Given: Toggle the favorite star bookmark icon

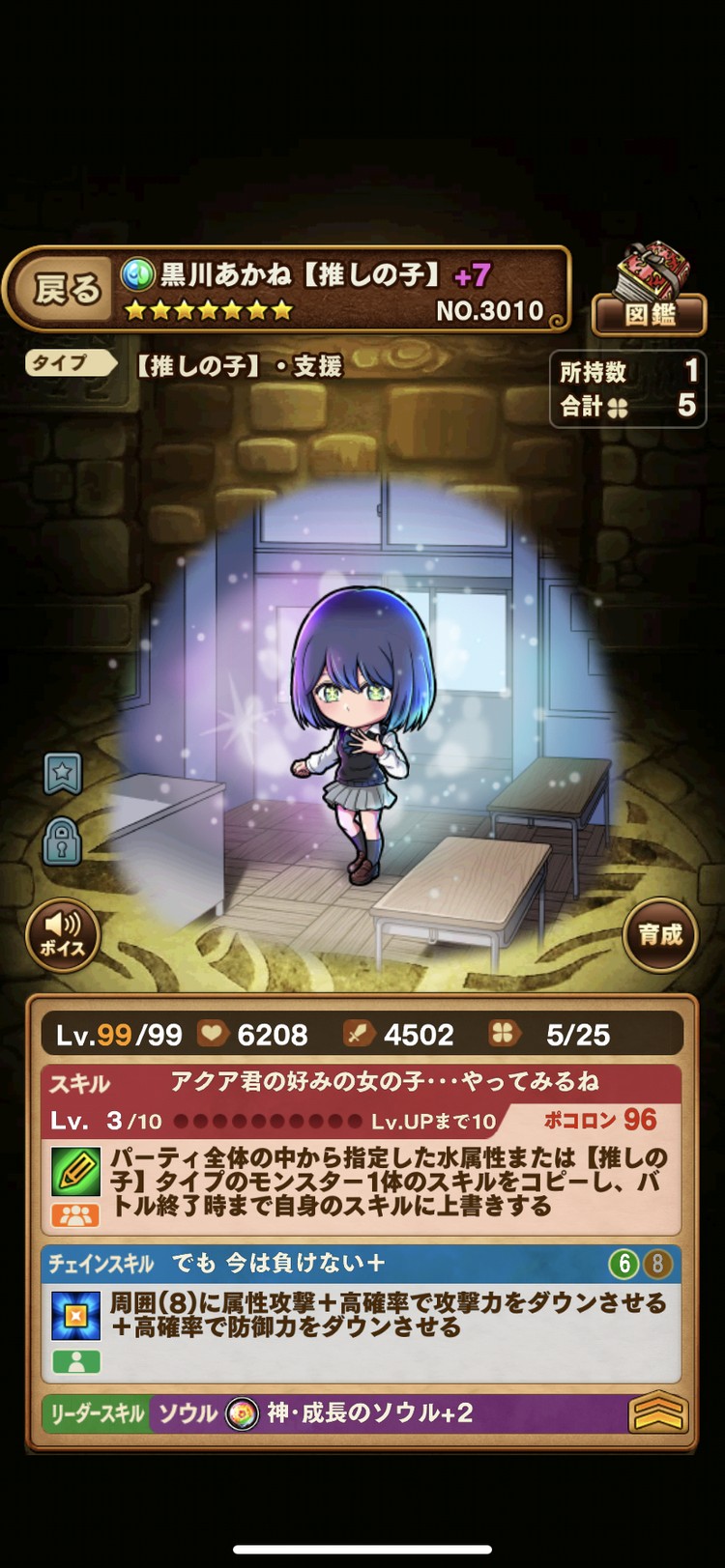Looking at the screenshot, I should (x=63, y=774).
